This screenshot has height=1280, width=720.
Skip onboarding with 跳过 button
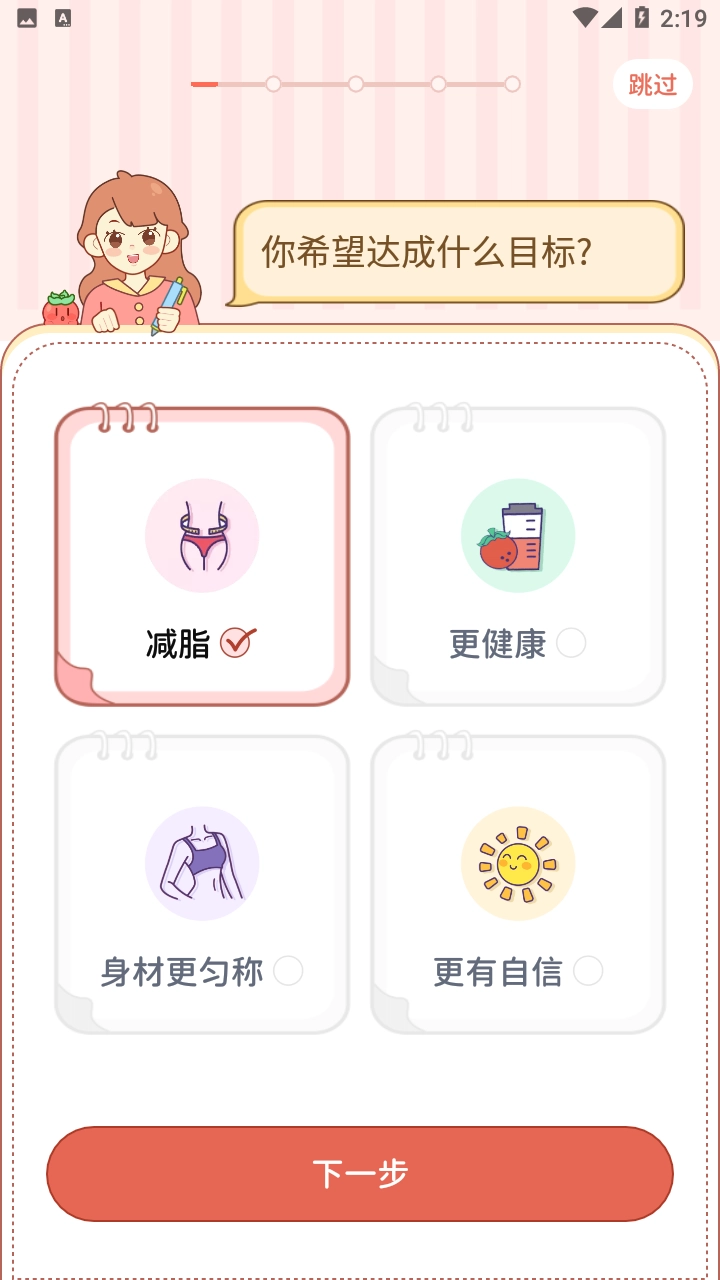pos(652,85)
